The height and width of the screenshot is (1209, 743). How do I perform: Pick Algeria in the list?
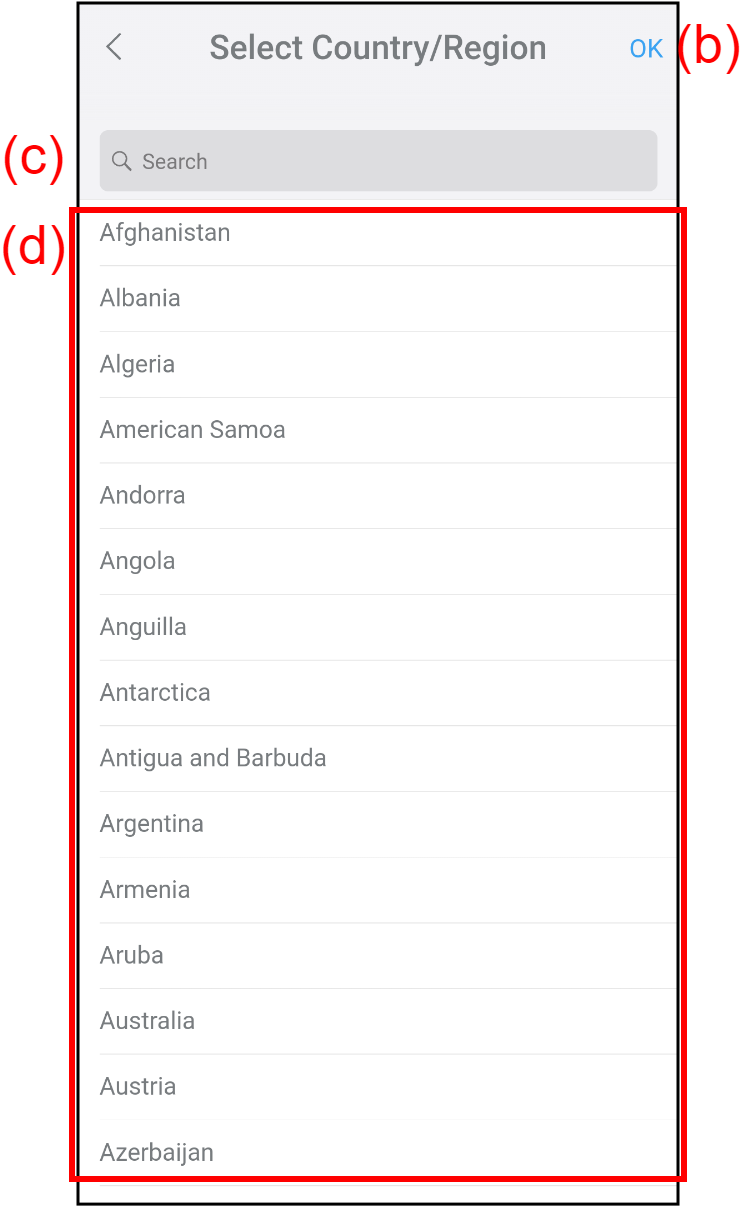tap(138, 364)
